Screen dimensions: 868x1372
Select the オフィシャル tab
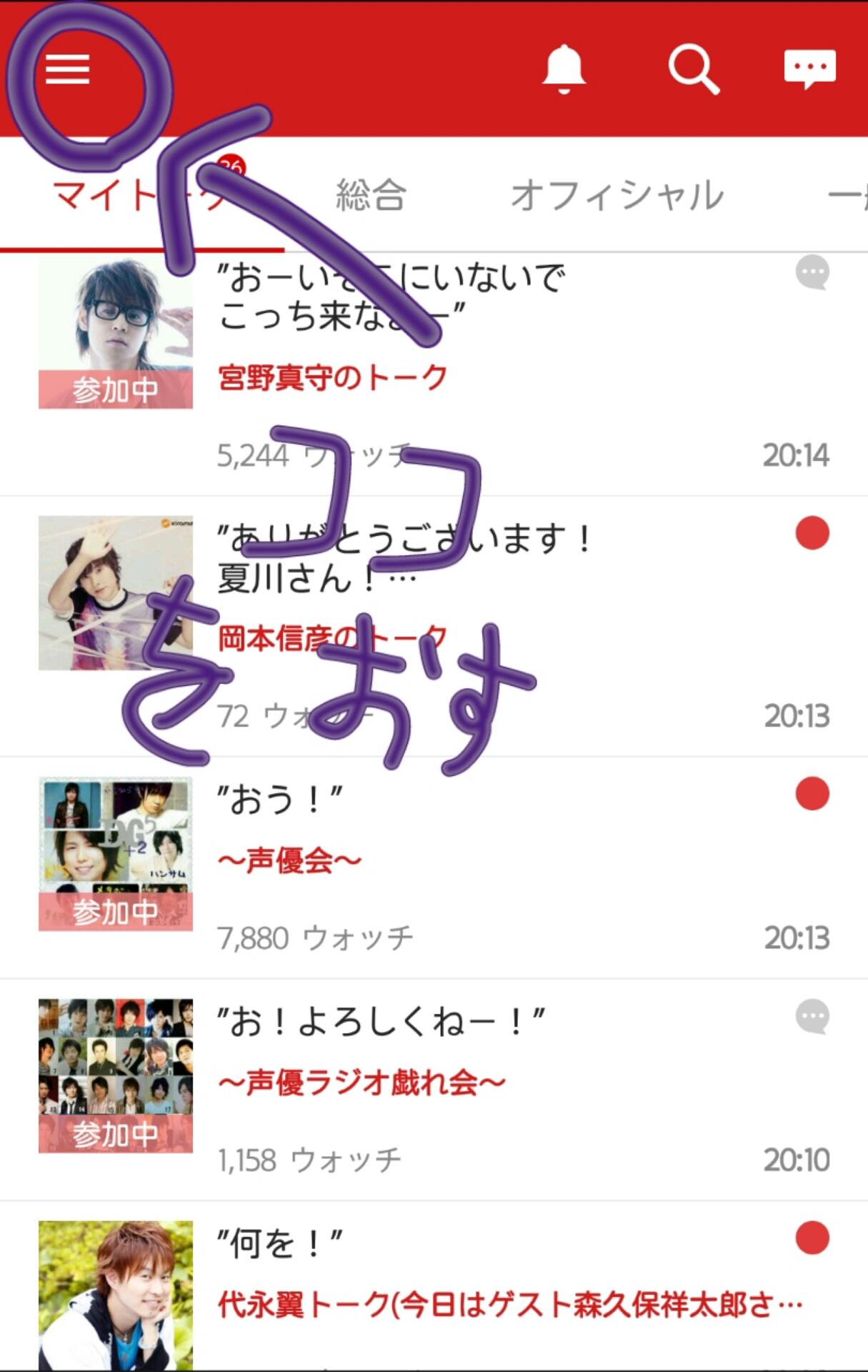(x=617, y=195)
